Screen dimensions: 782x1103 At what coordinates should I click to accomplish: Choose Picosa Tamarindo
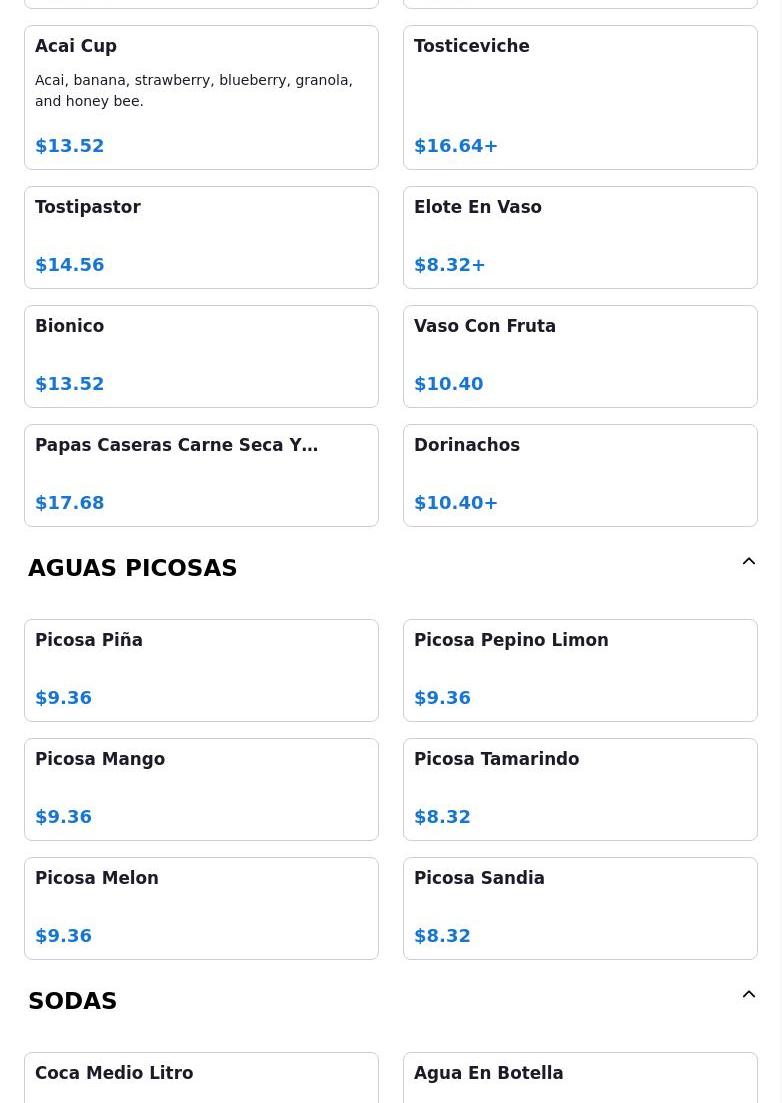pyautogui.click(x=580, y=789)
